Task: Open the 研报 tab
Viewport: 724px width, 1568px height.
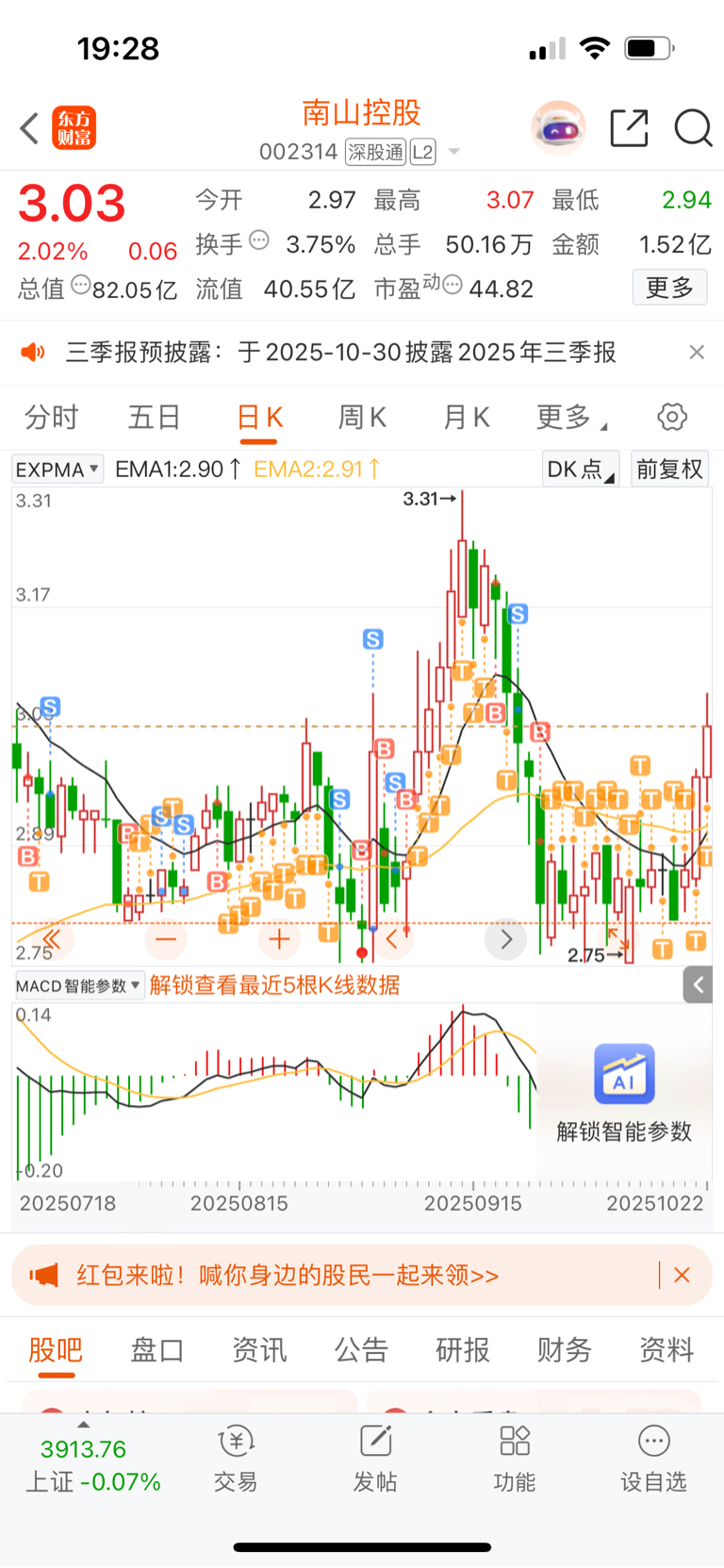Action: pos(463,1350)
